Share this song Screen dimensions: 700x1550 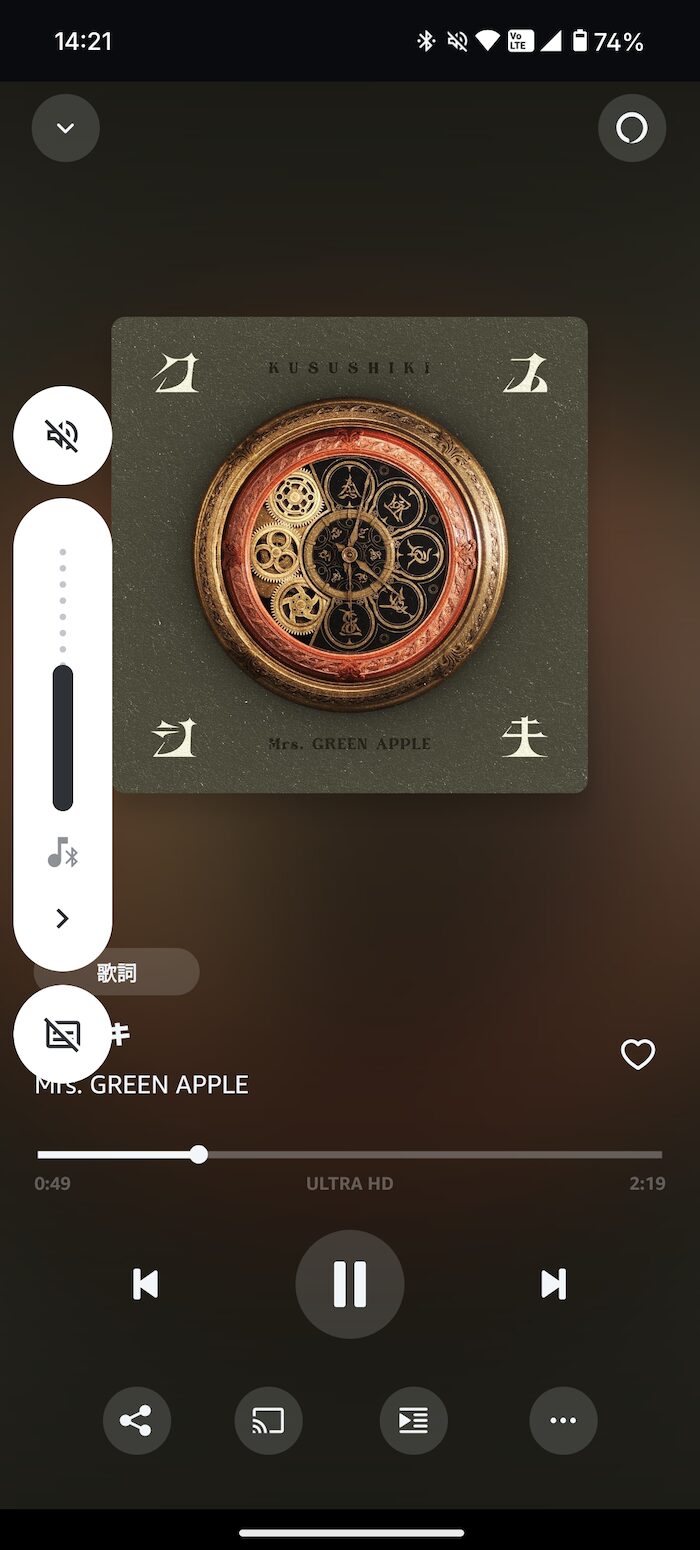(137, 1420)
